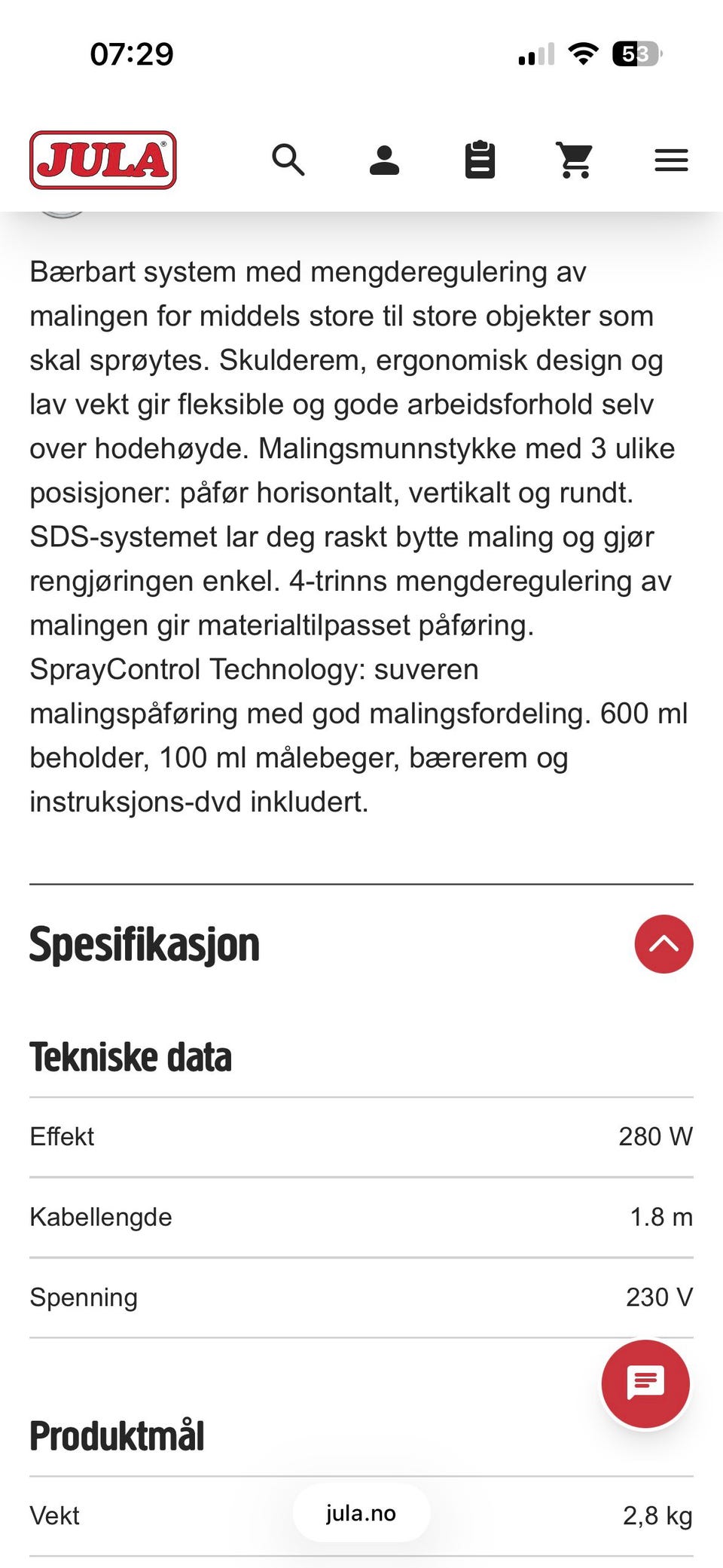Tap the jula.no address pill

[361, 1513]
